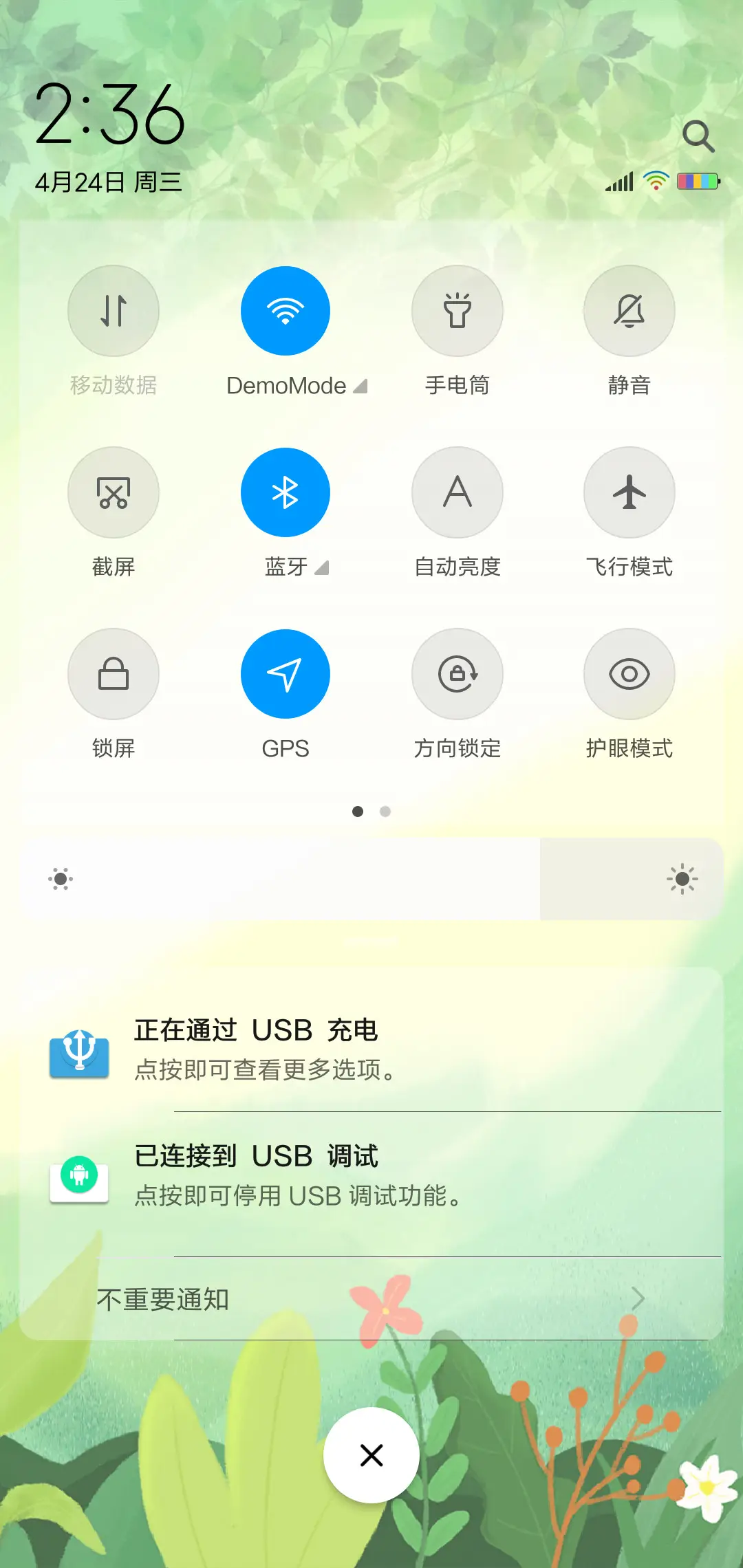Switch to second quick settings page
This screenshot has width=743, height=1568.
point(385,812)
